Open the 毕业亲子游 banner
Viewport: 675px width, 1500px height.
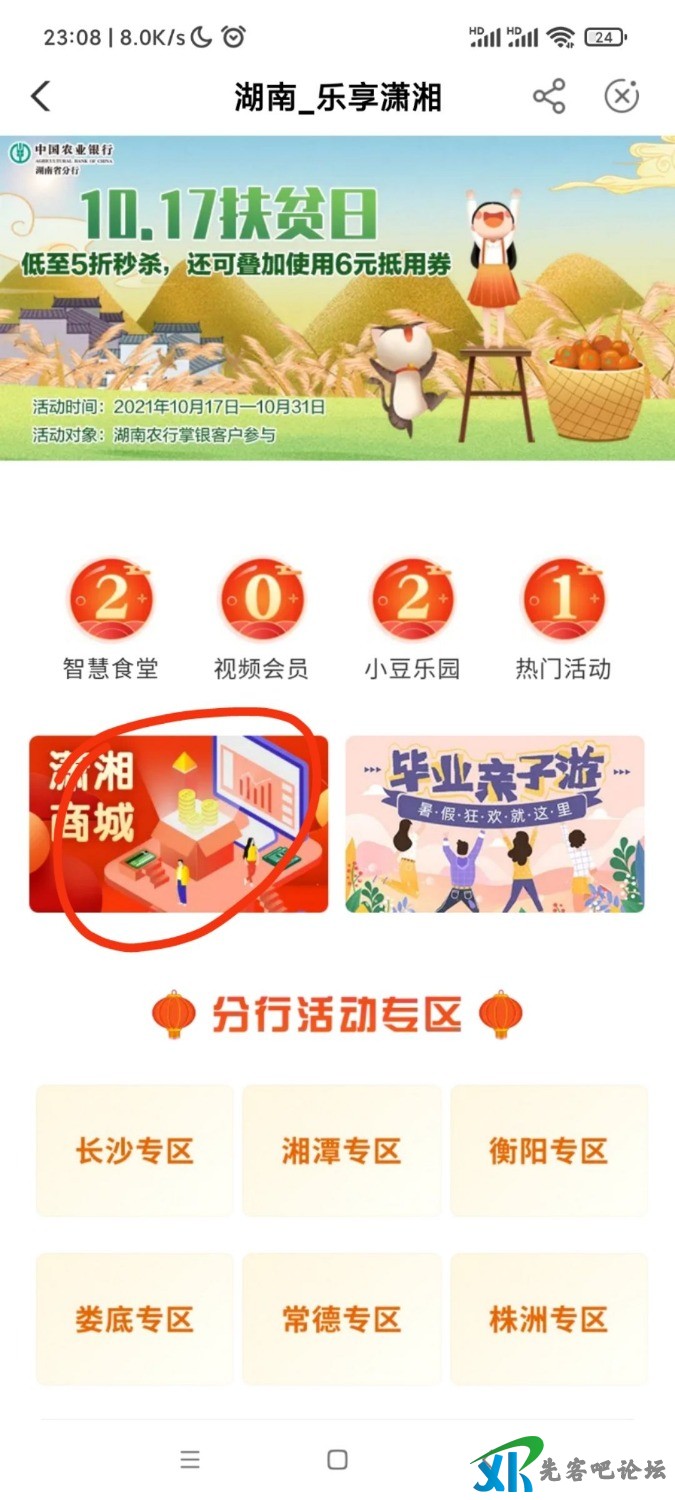[x=495, y=823]
